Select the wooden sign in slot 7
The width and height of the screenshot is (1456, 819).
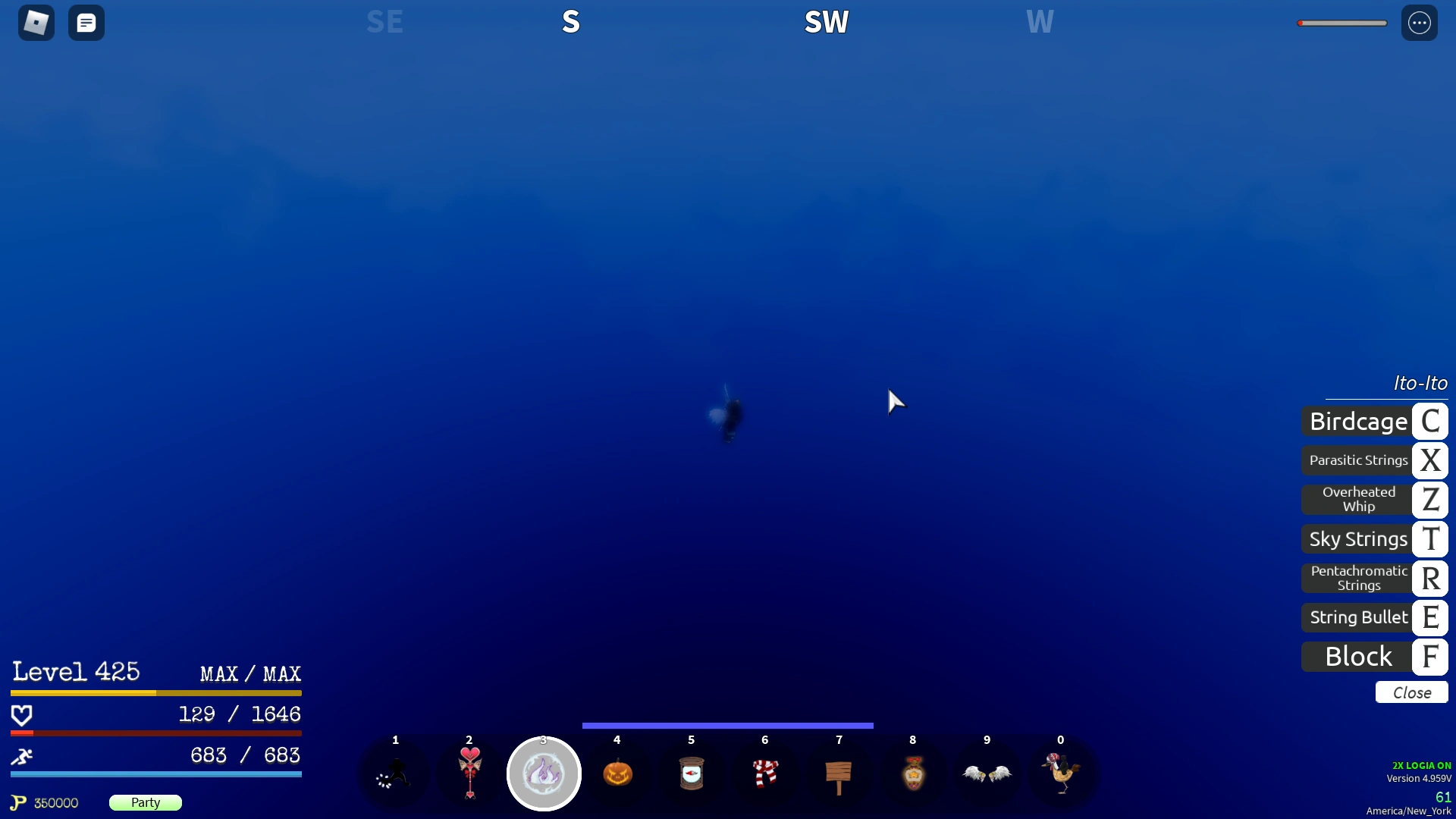[839, 774]
